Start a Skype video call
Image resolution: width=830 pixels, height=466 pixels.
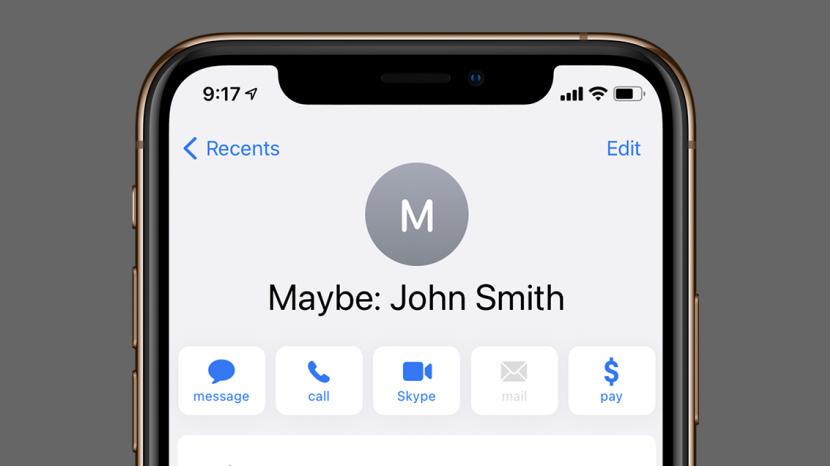coord(416,381)
